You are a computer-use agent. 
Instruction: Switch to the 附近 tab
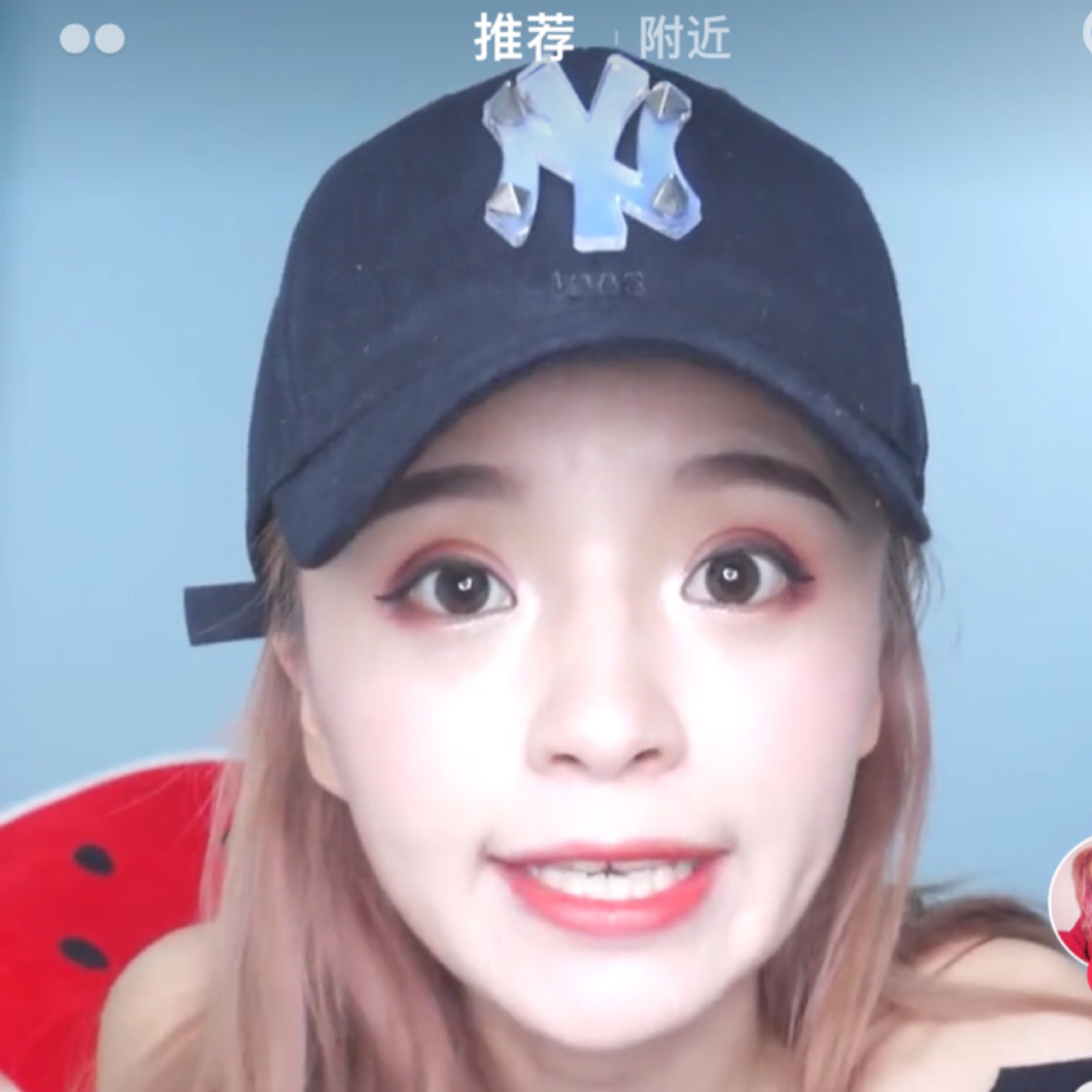[x=684, y=38]
